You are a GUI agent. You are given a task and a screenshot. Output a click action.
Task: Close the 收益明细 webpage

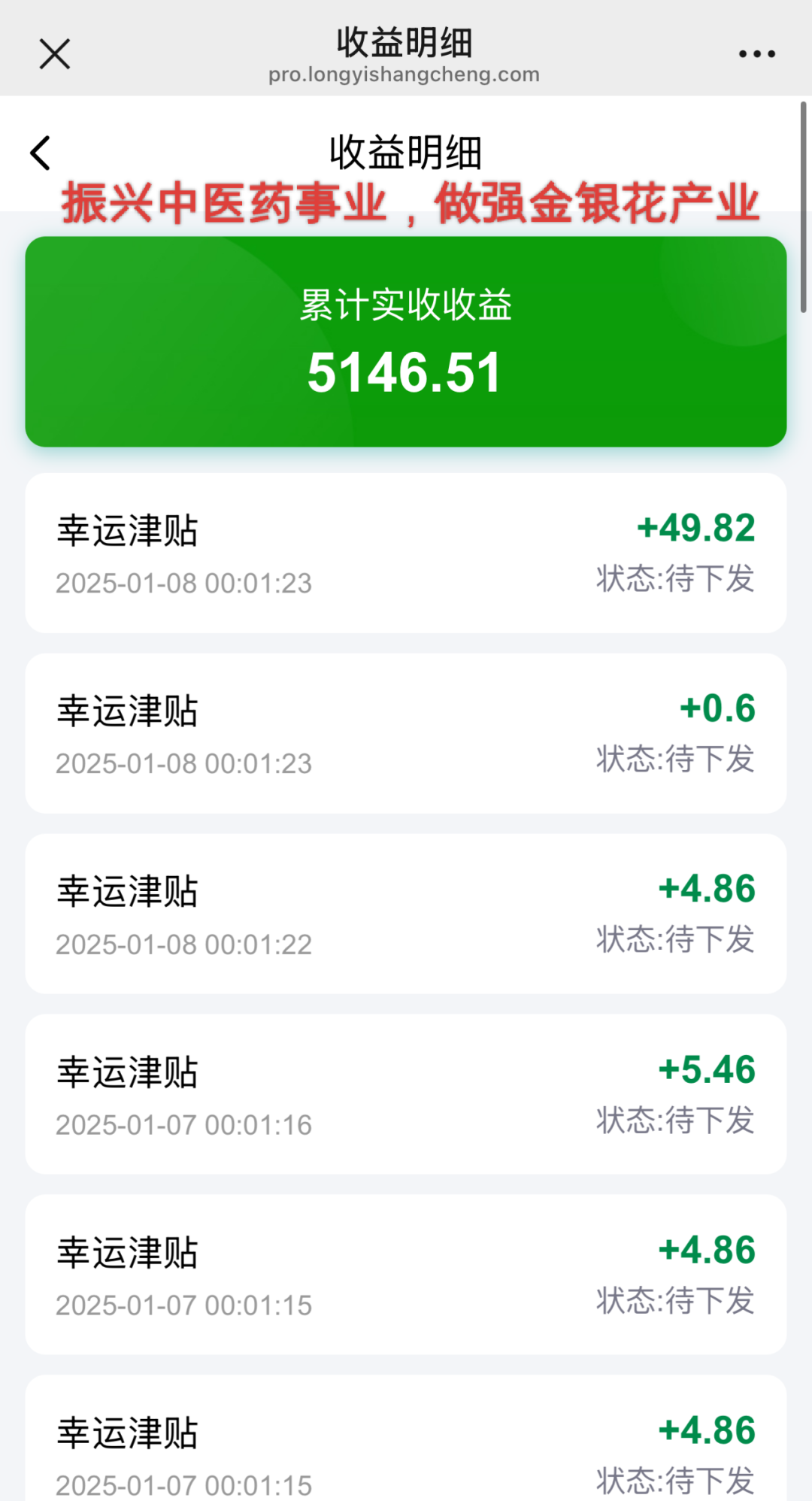point(54,53)
